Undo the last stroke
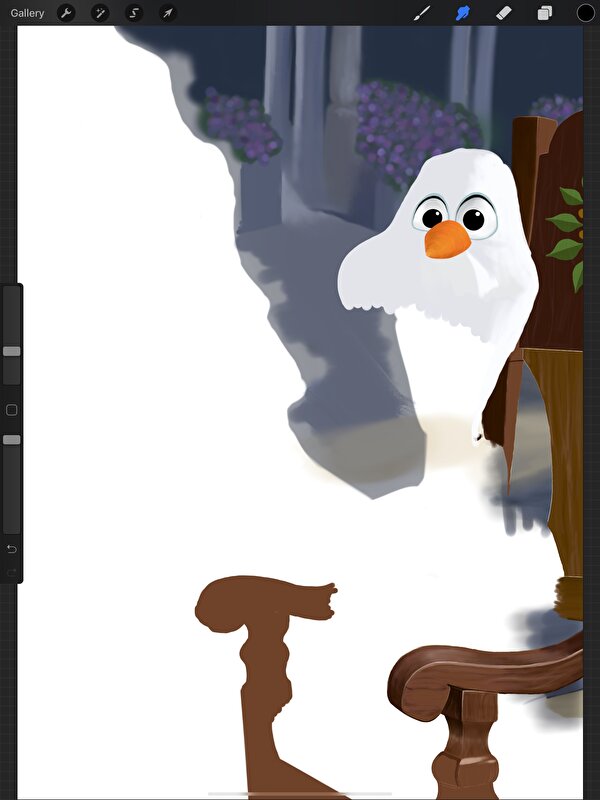The width and height of the screenshot is (600, 800). click(12, 549)
